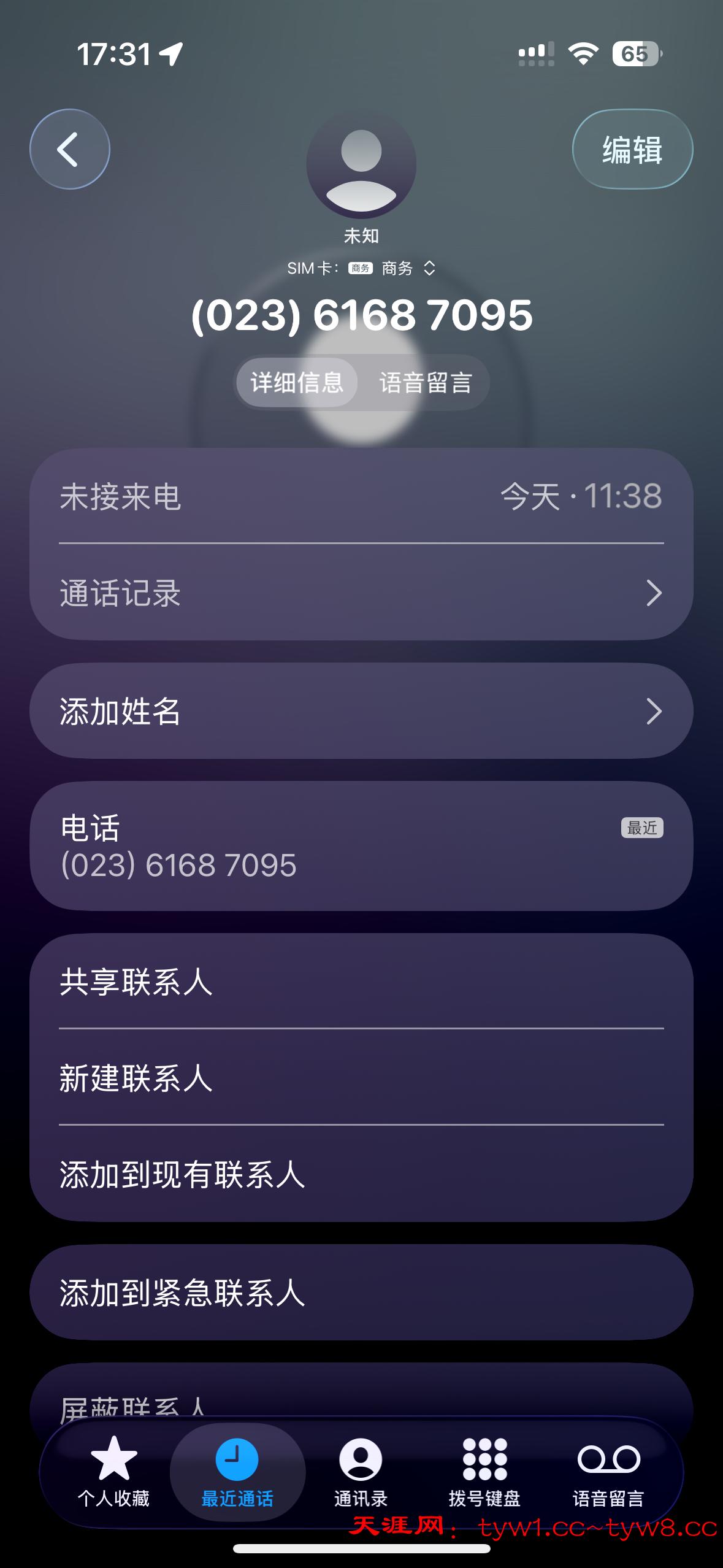Select the 详细信息 segment
Viewport: 723px width, 1568px height.
297,383
